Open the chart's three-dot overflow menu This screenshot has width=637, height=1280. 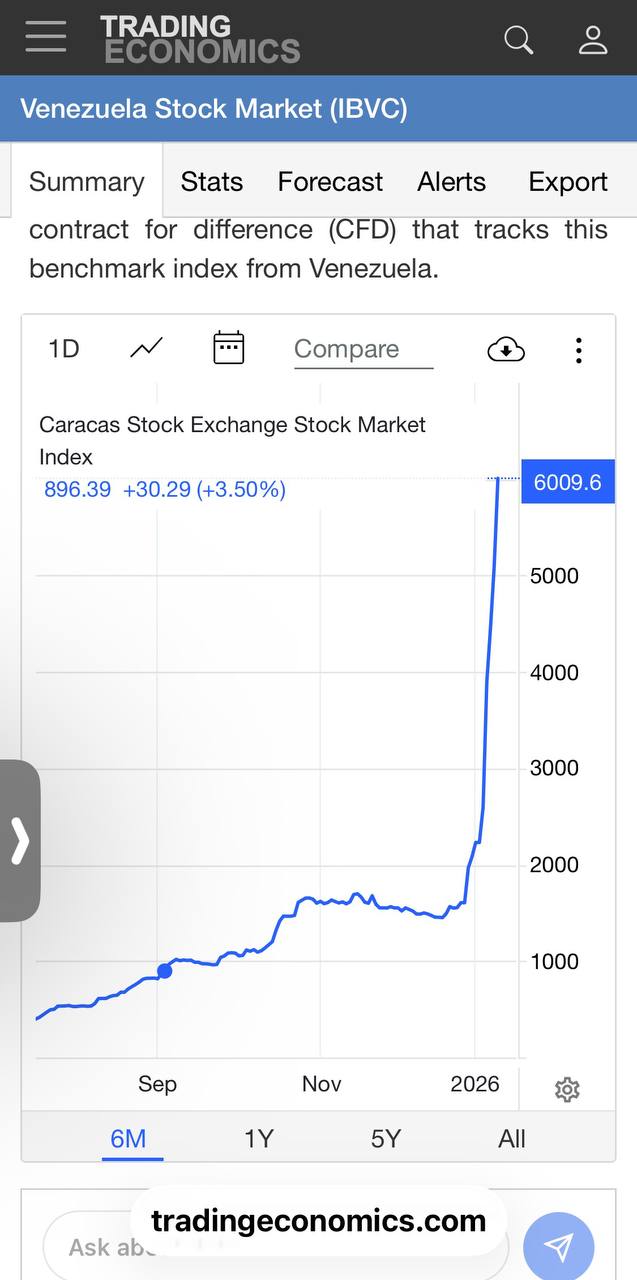(x=578, y=350)
